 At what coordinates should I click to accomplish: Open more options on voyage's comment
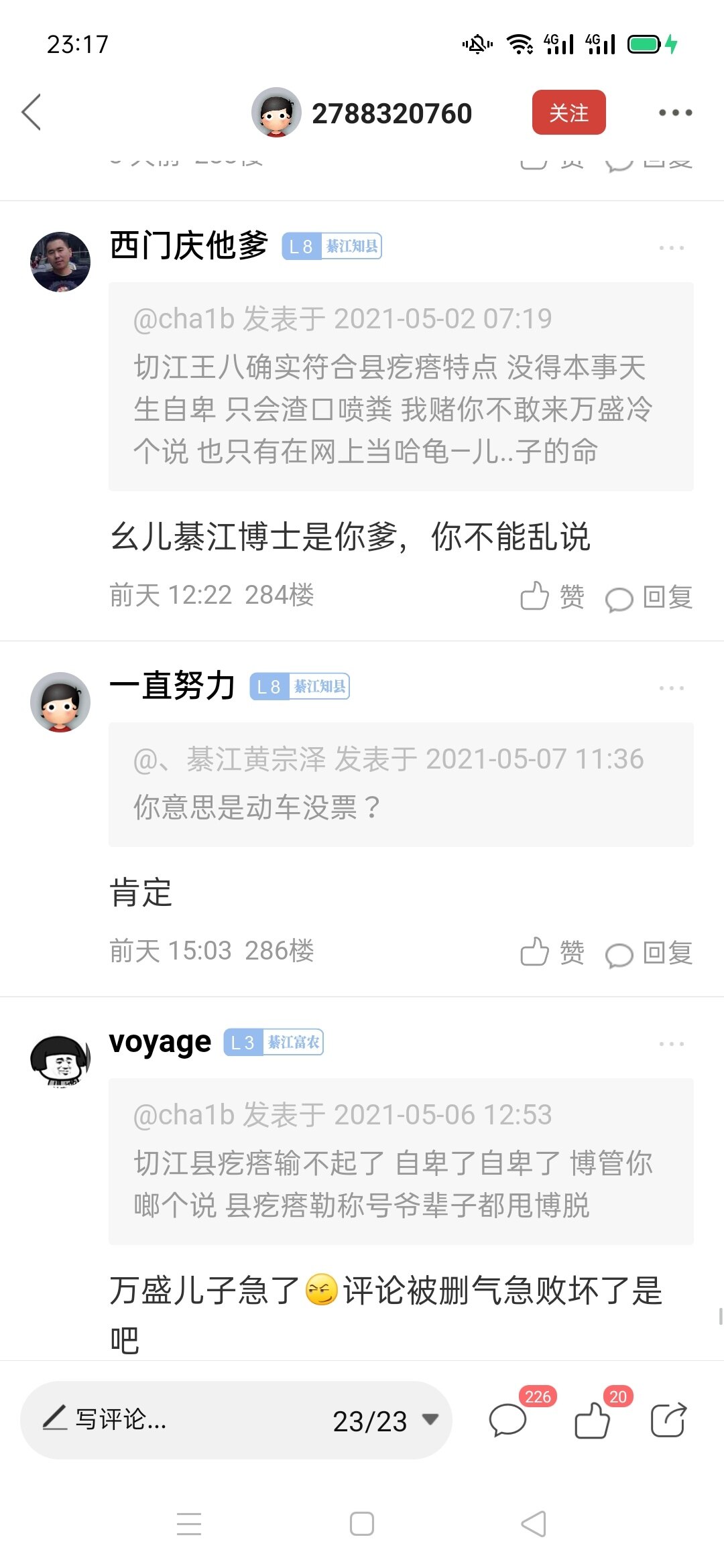coord(671,1044)
